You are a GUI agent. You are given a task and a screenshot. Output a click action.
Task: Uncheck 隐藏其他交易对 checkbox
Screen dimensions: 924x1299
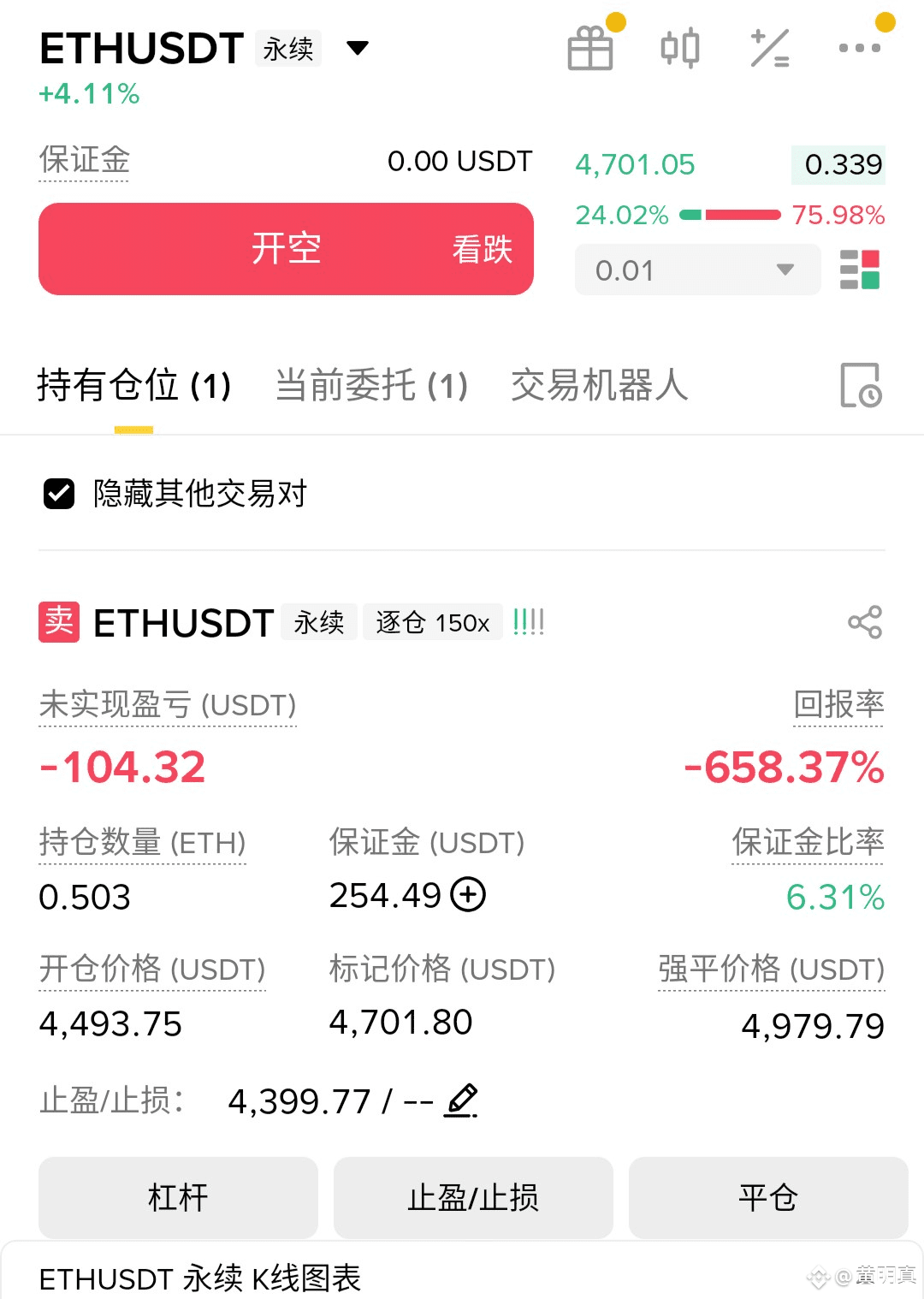click(x=59, y=494)
